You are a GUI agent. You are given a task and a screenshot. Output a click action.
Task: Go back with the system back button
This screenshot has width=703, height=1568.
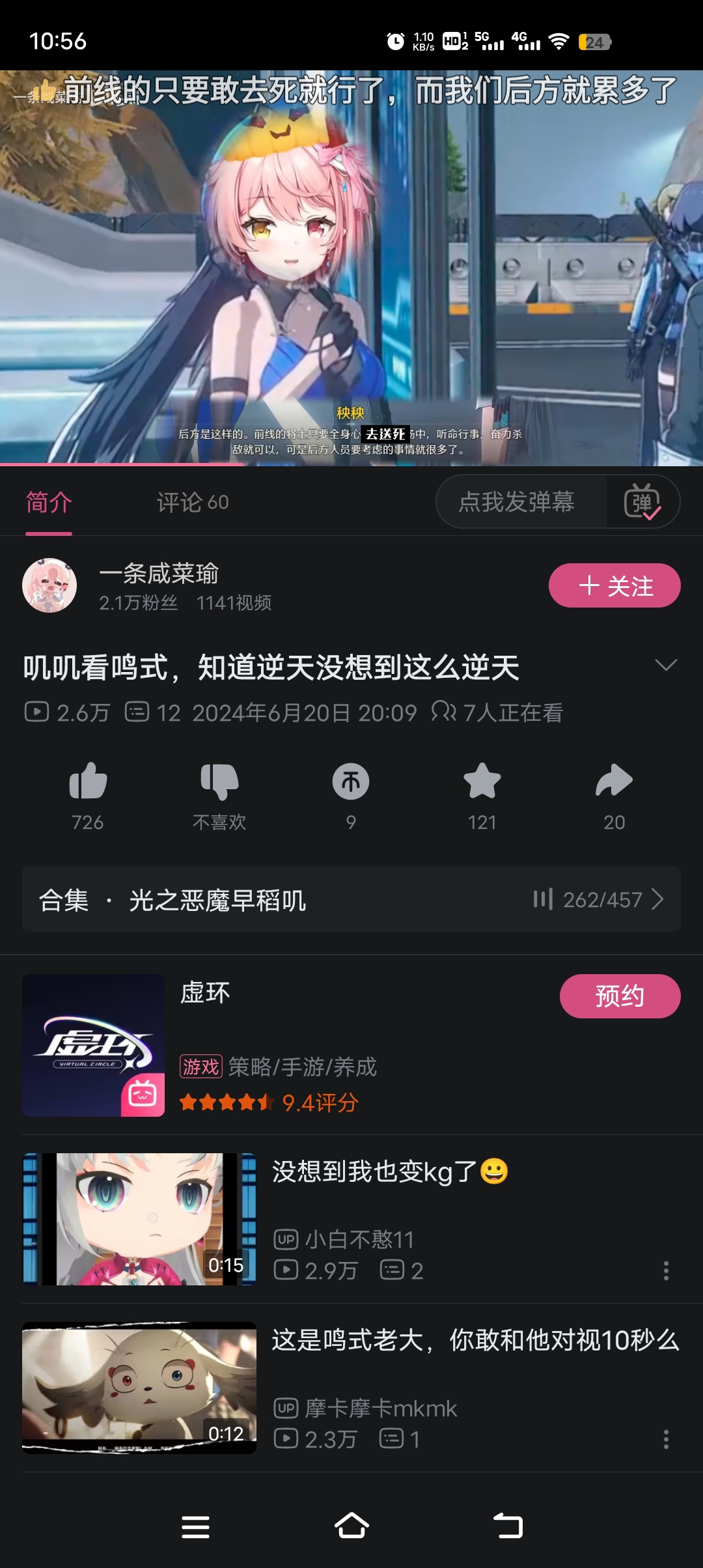[x=508, y=1526]
